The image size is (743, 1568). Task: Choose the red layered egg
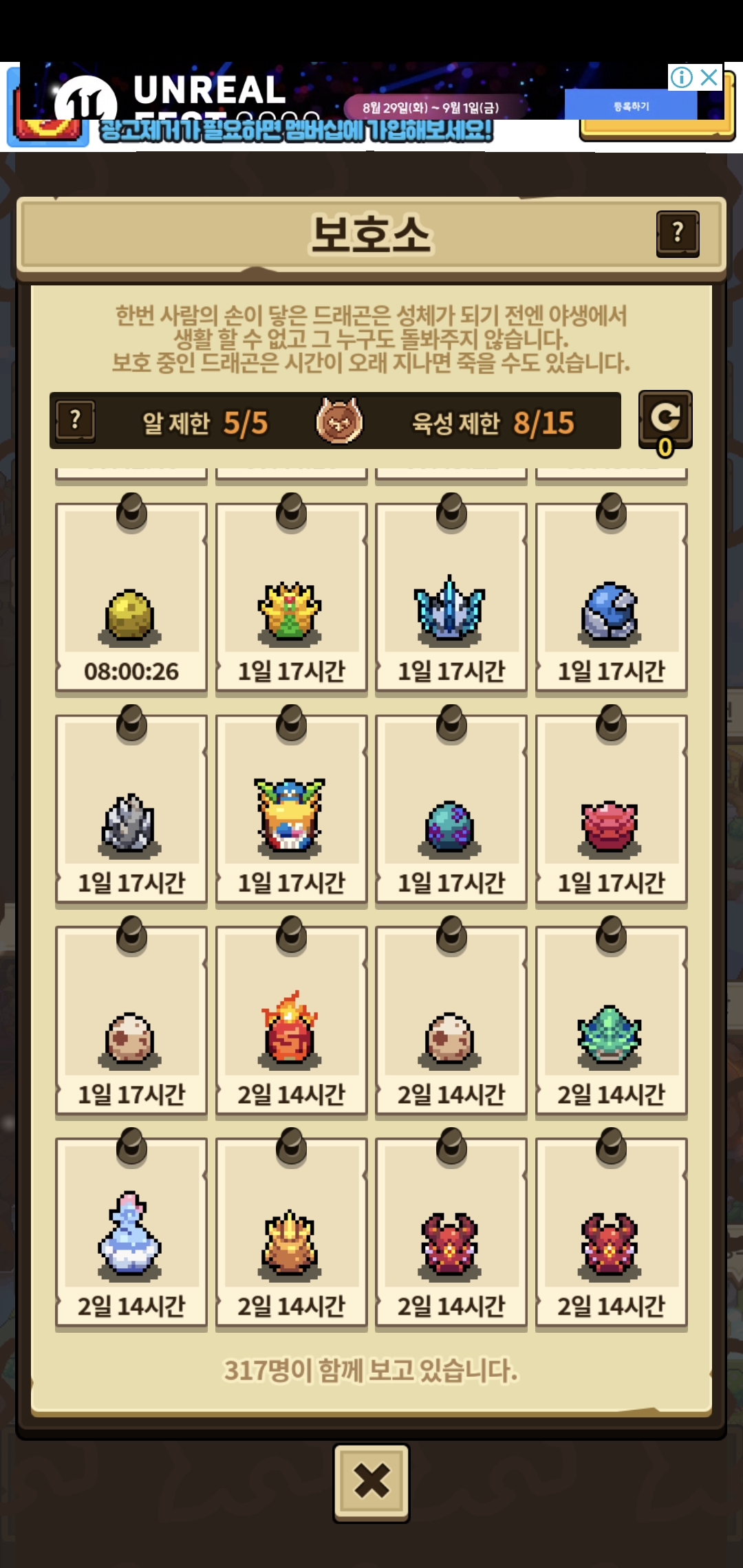click(x=611, y=810)
